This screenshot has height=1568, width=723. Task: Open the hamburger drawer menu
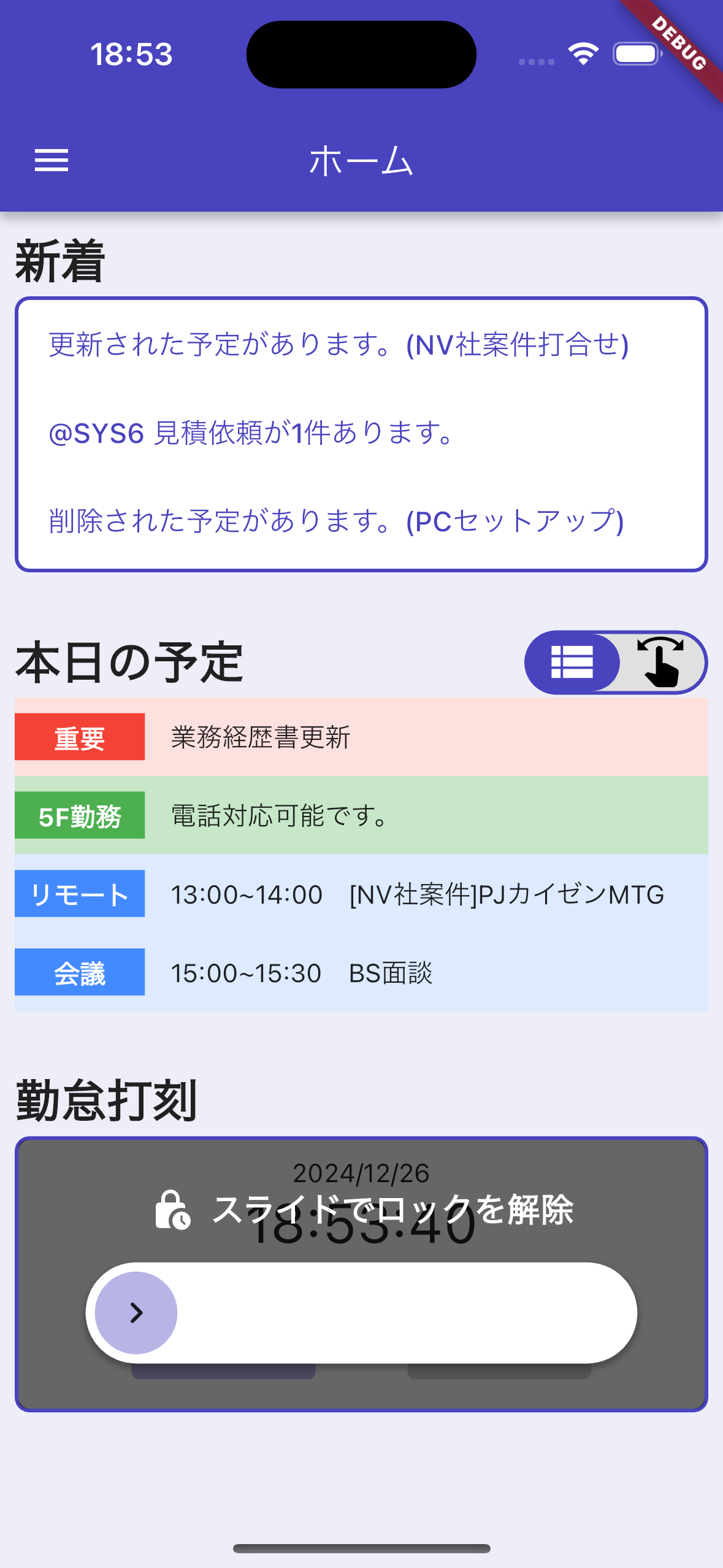(52, 161)
